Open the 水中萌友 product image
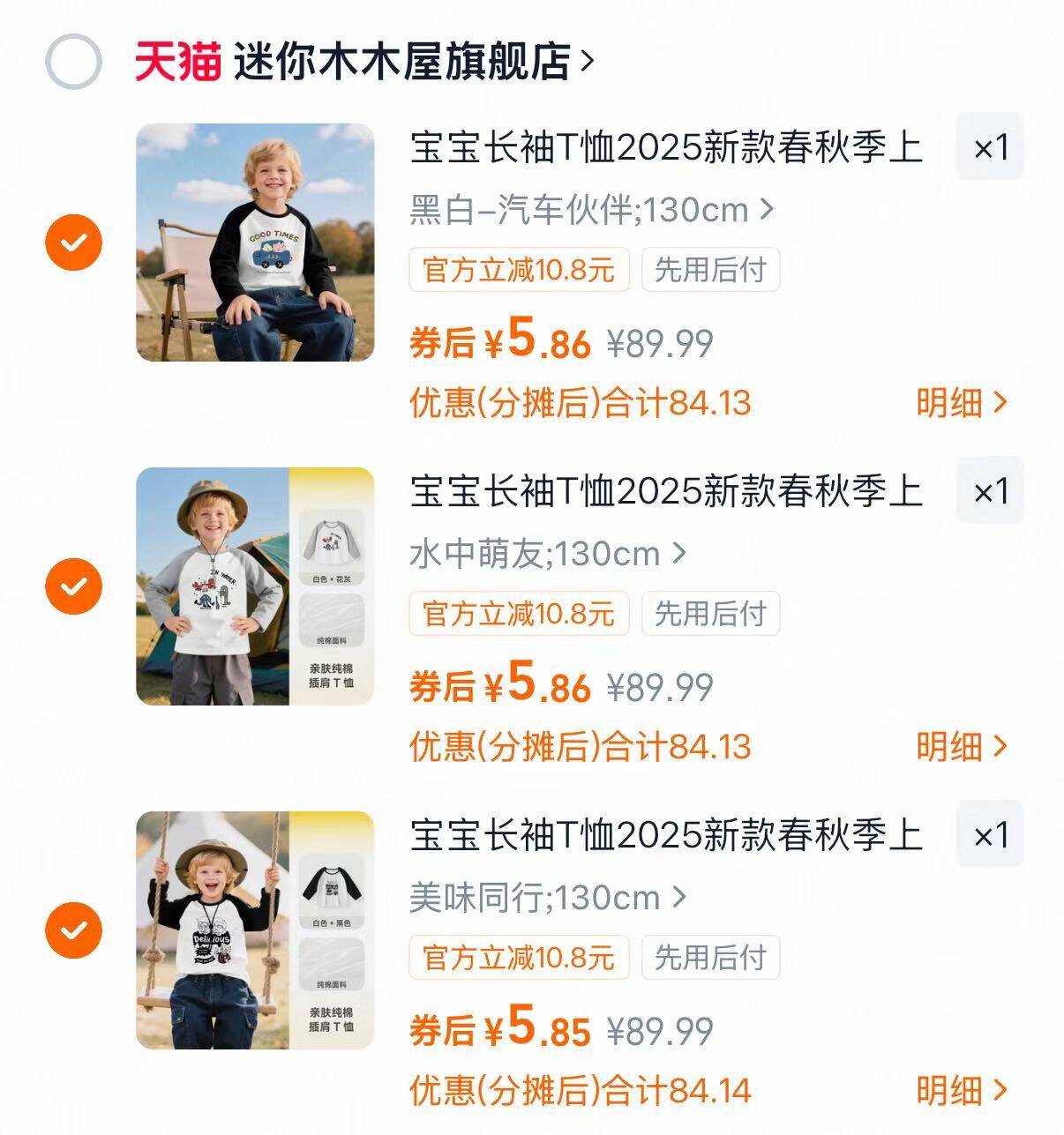Image resolution: width=1064 pixels, height=1135 pixels. pyautogui.click(x=255, y=586)
